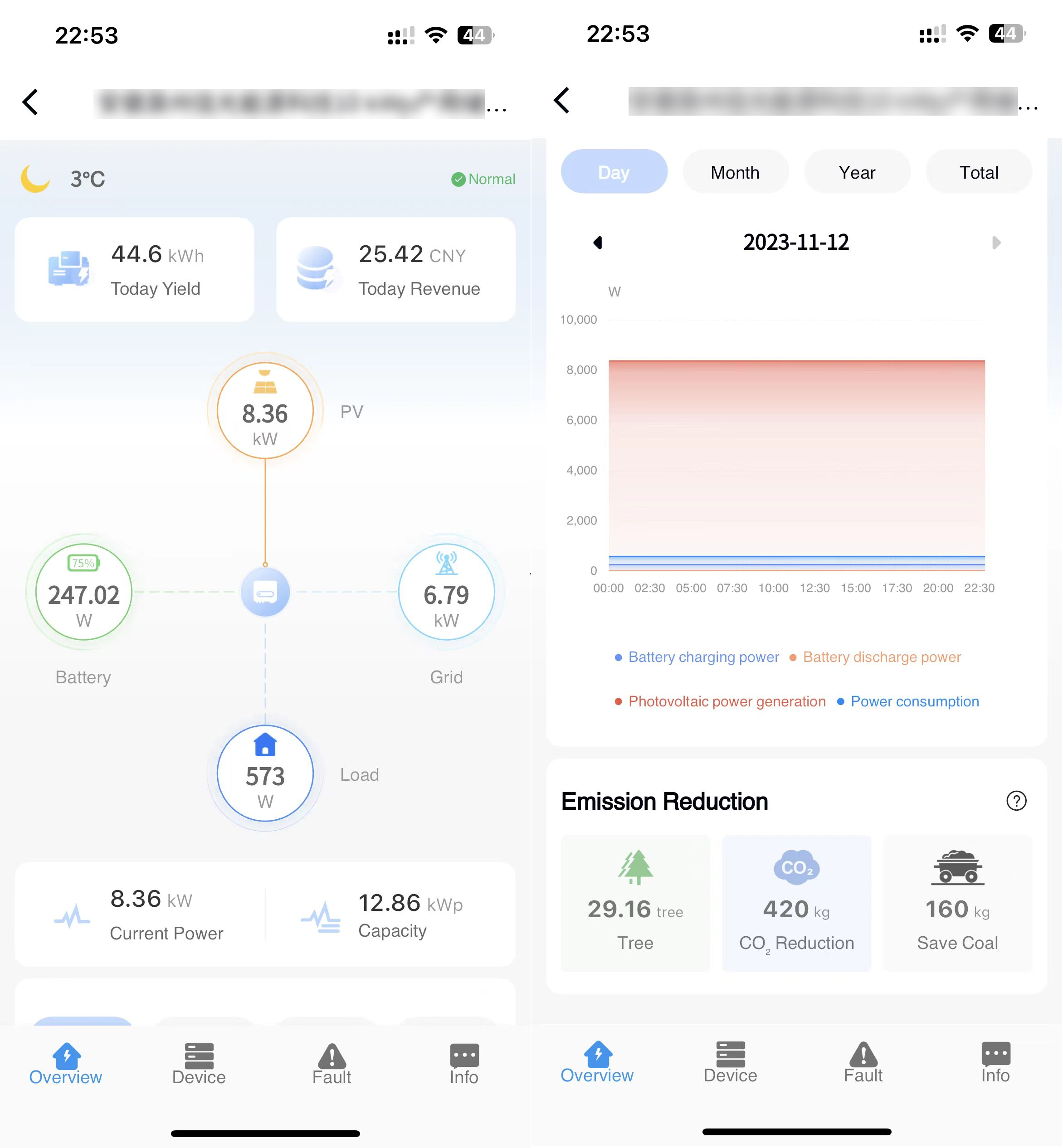Switch chart range to Year
Screen dimensions: 1063x1148
point(857,172)
